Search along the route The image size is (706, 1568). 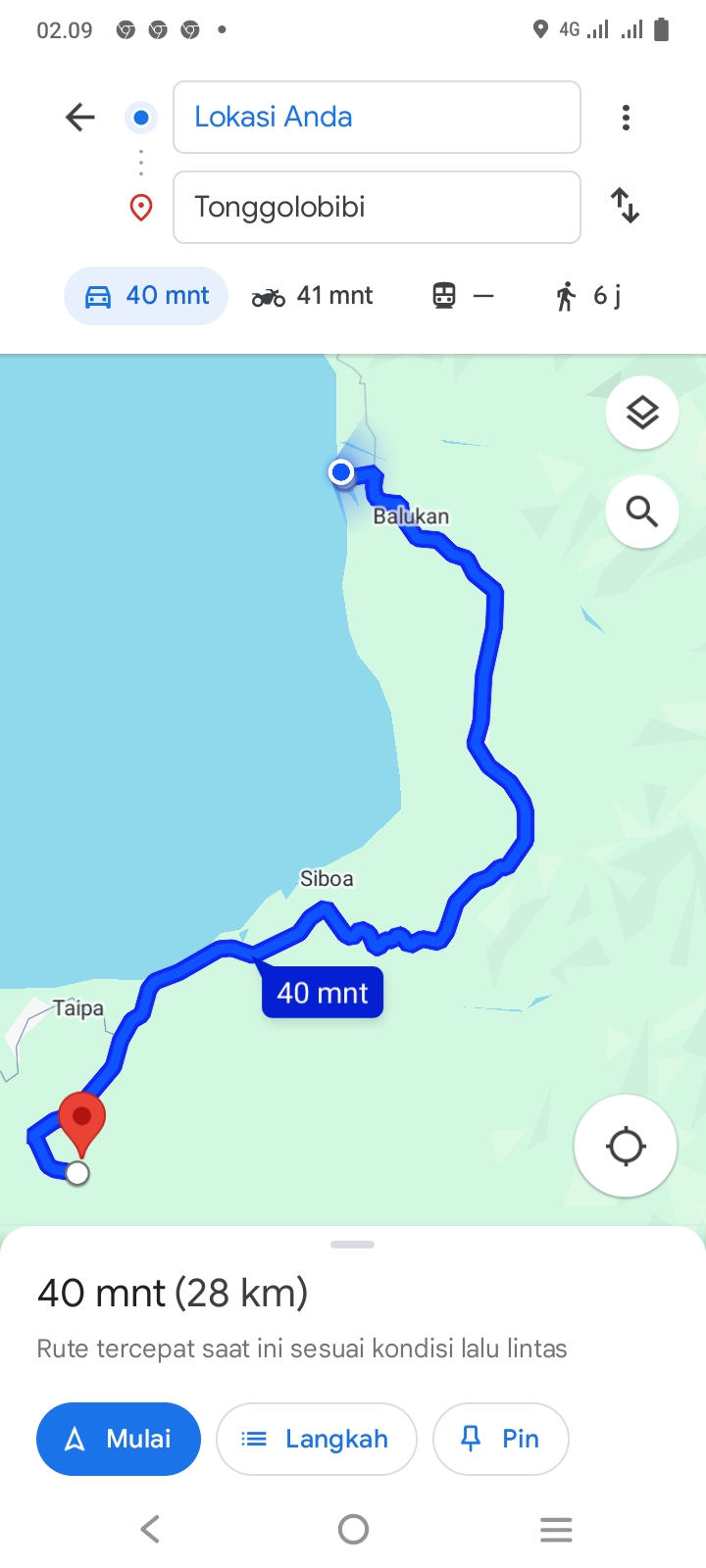click(x=642, y=512)
